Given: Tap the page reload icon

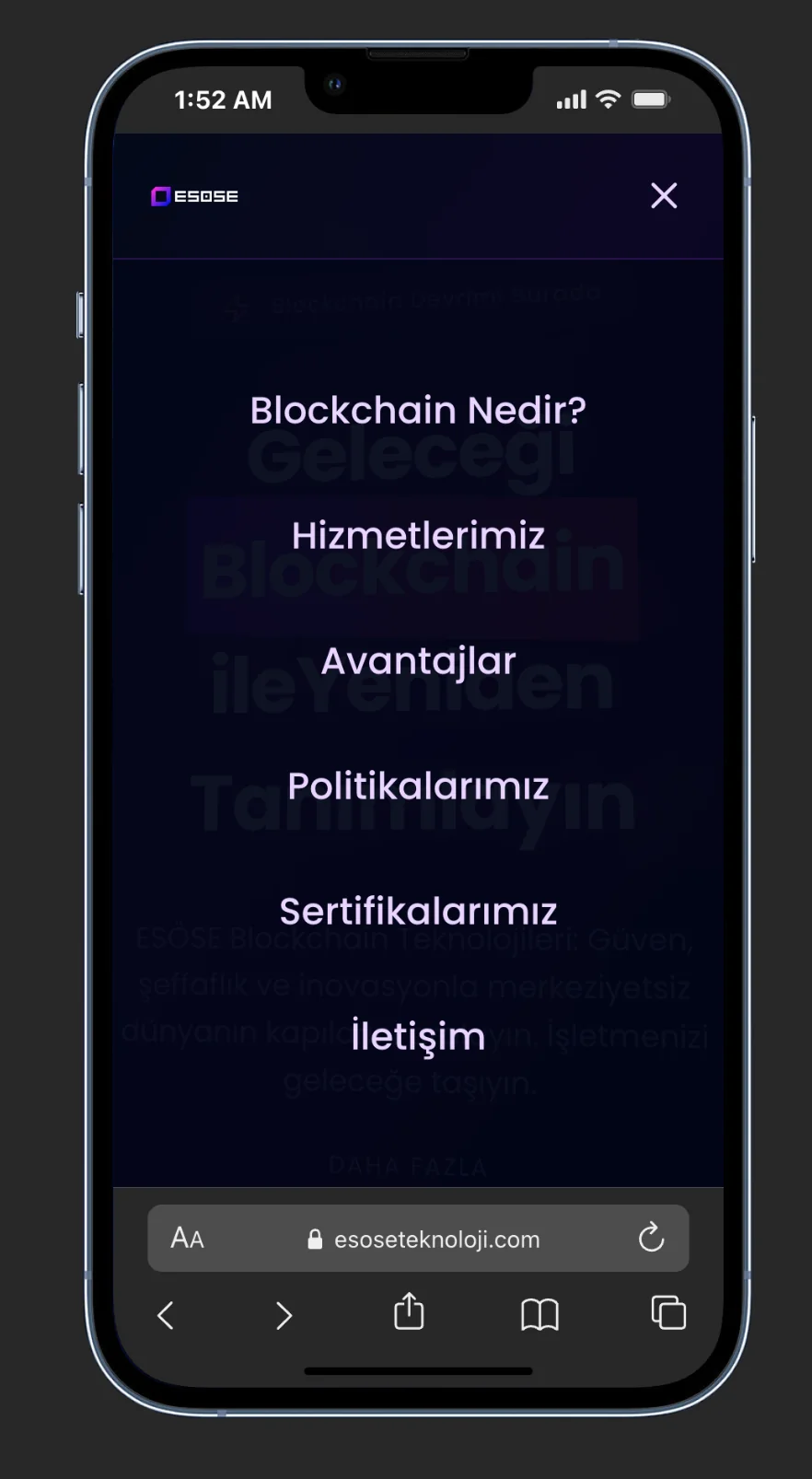Looking at the screenshot, I should 652,1239.
